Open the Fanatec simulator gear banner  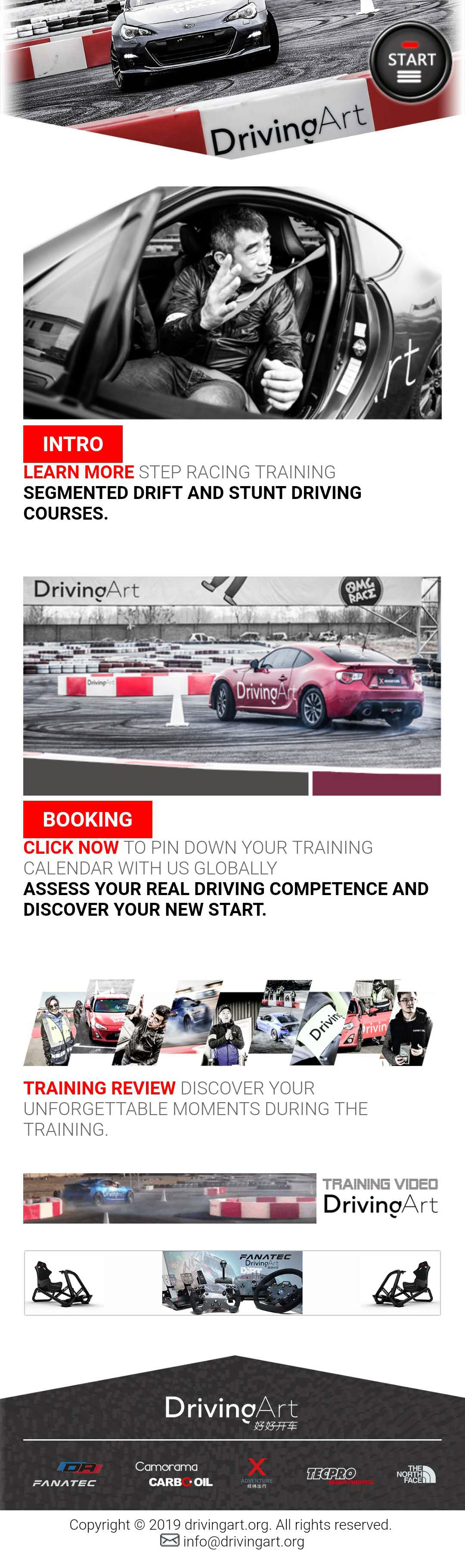(232, 1283)
